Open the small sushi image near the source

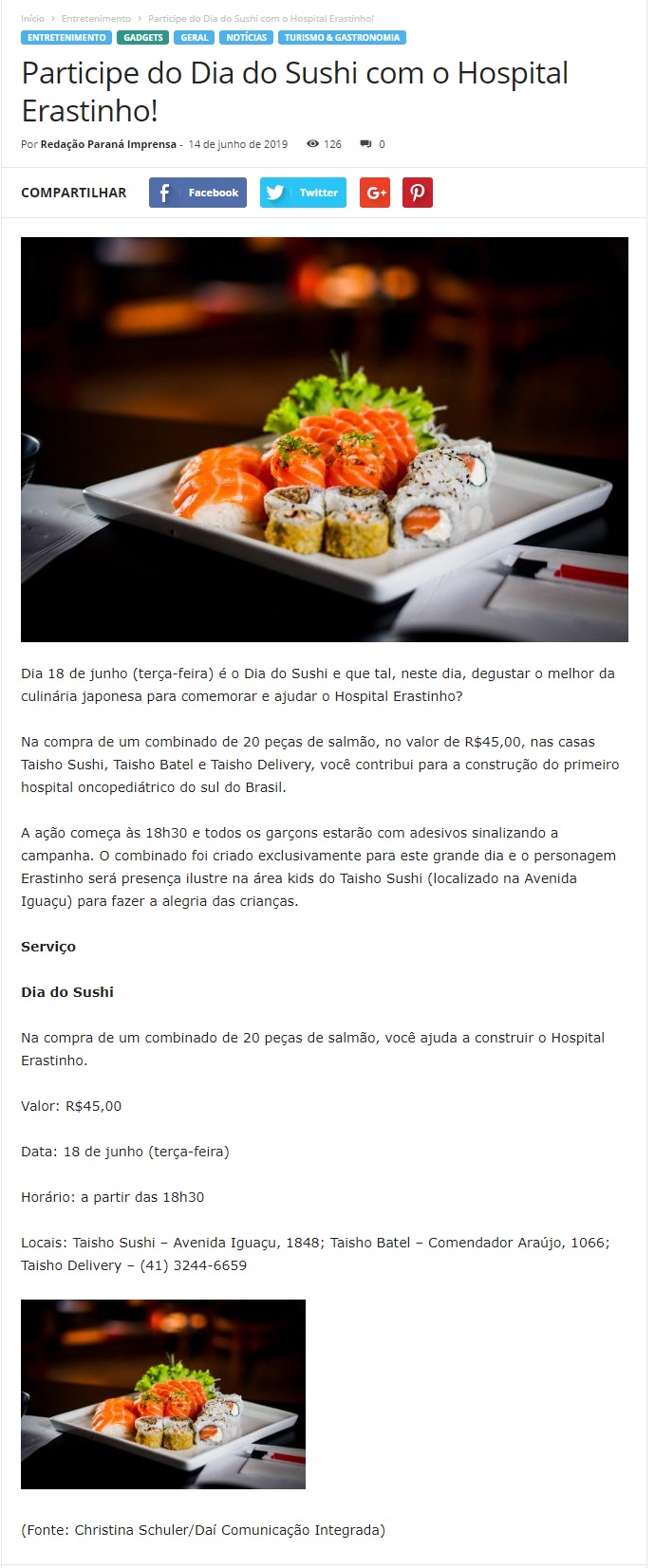click(163, 1393)
